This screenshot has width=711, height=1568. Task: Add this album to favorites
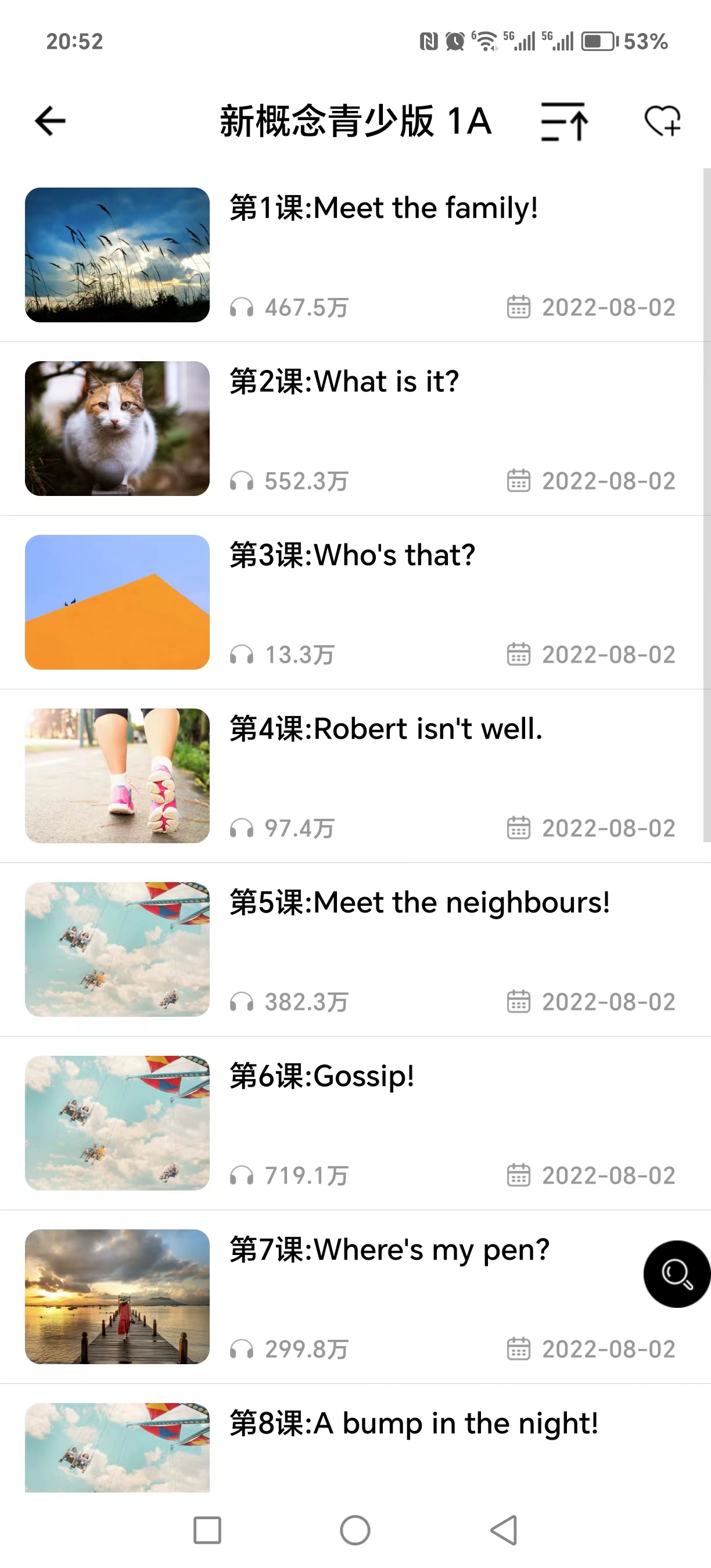(662, 121)
